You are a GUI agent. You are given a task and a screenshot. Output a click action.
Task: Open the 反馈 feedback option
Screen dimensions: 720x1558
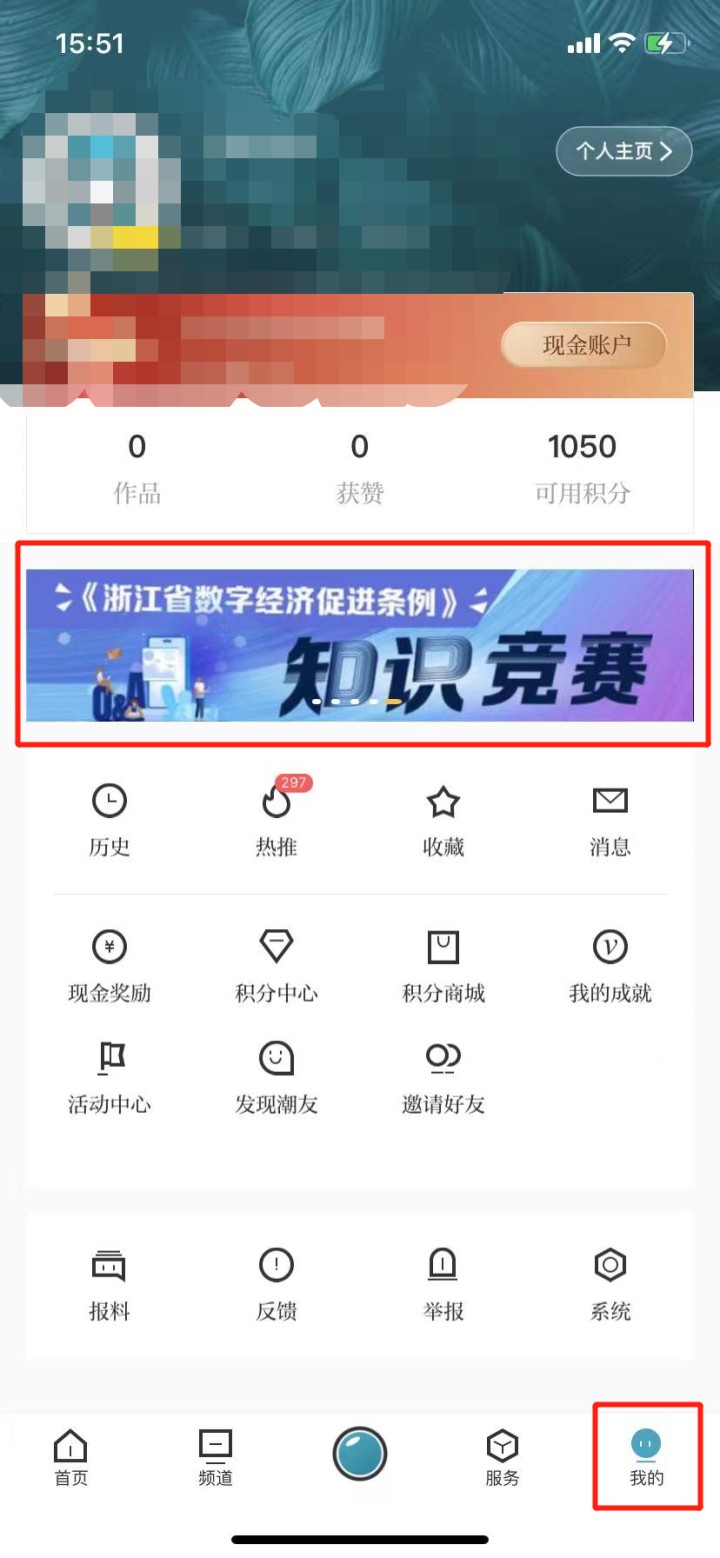(276, 1283)
